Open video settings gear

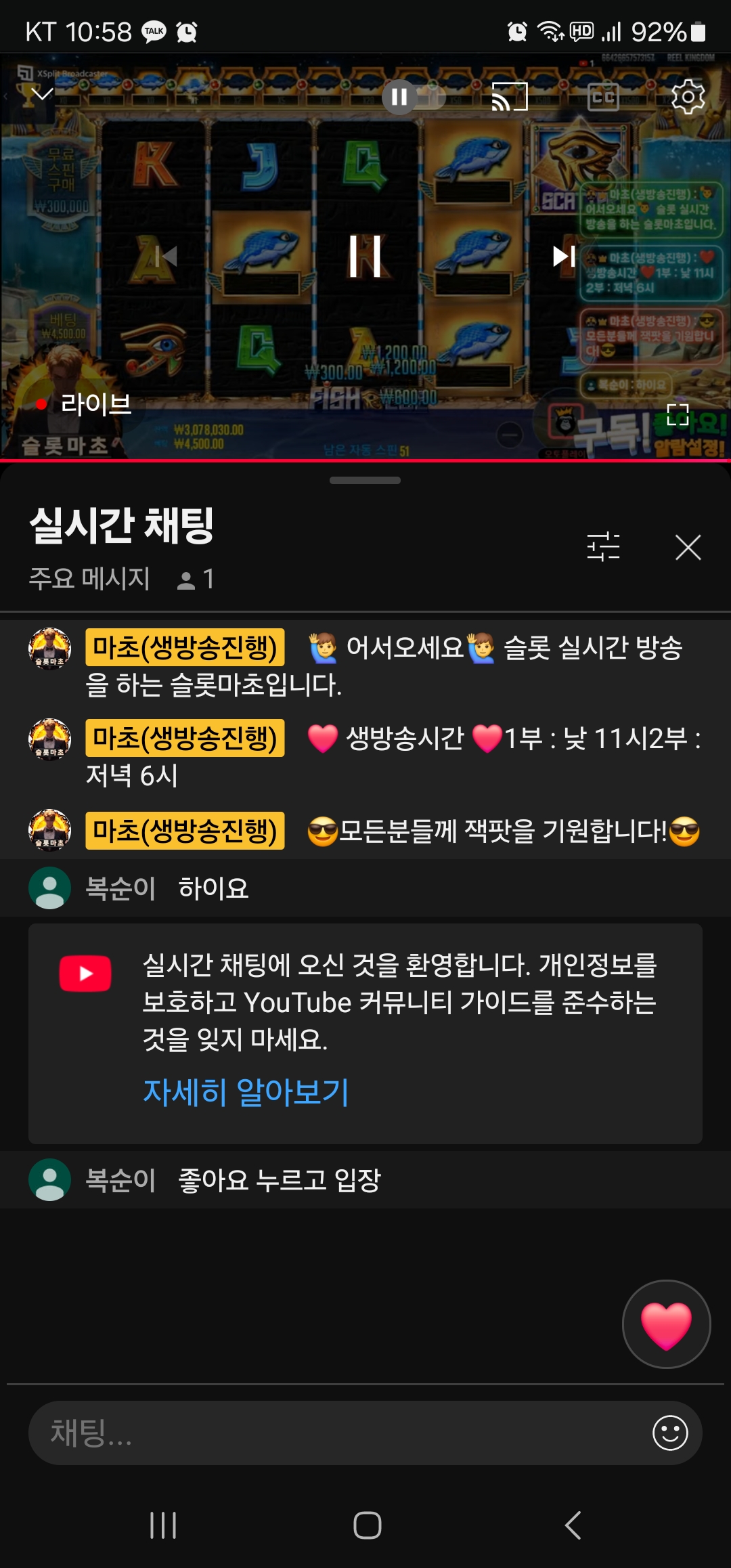click(688, 97)
